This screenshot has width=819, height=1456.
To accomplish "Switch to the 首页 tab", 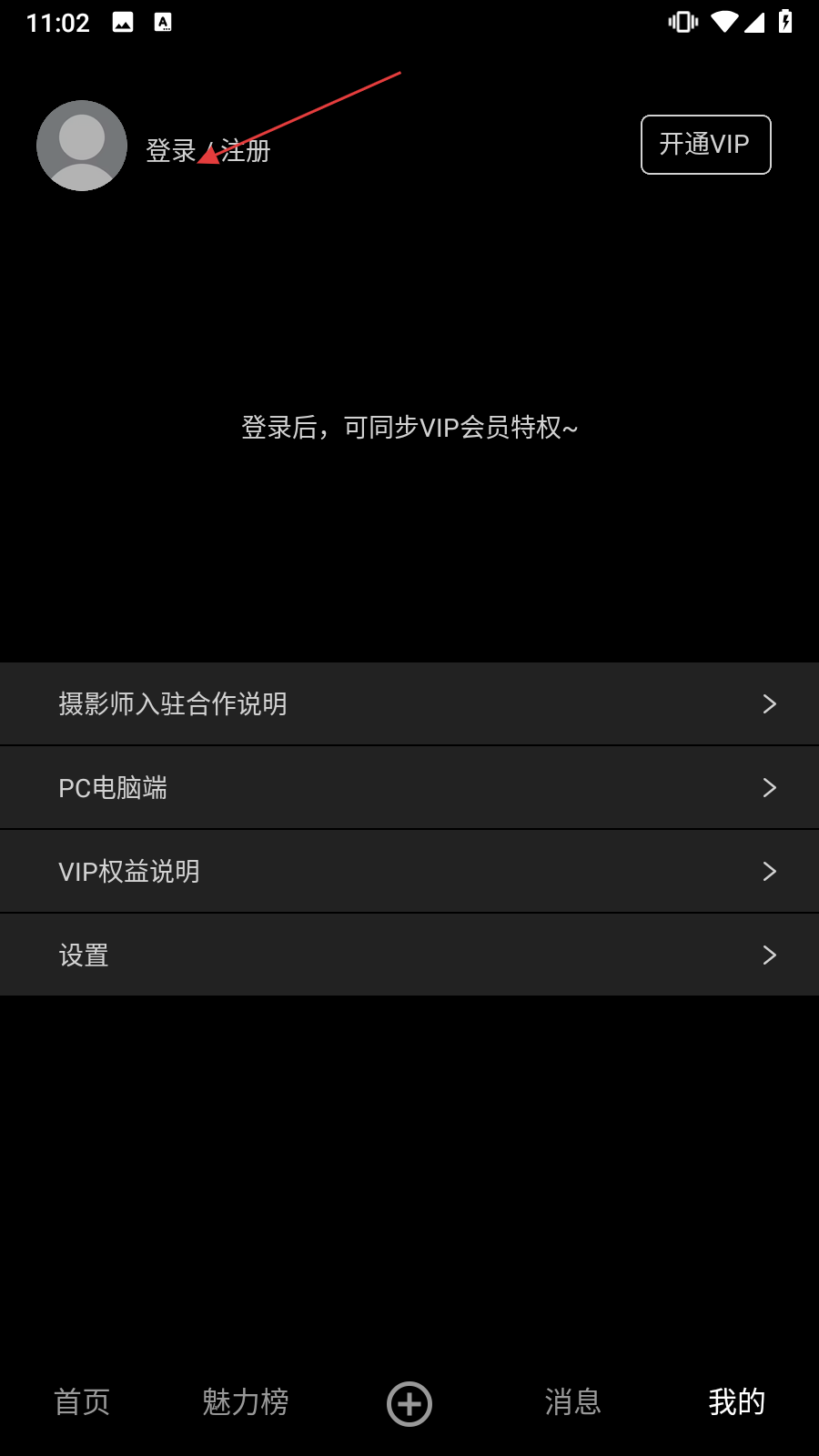I will [82, 1402].
